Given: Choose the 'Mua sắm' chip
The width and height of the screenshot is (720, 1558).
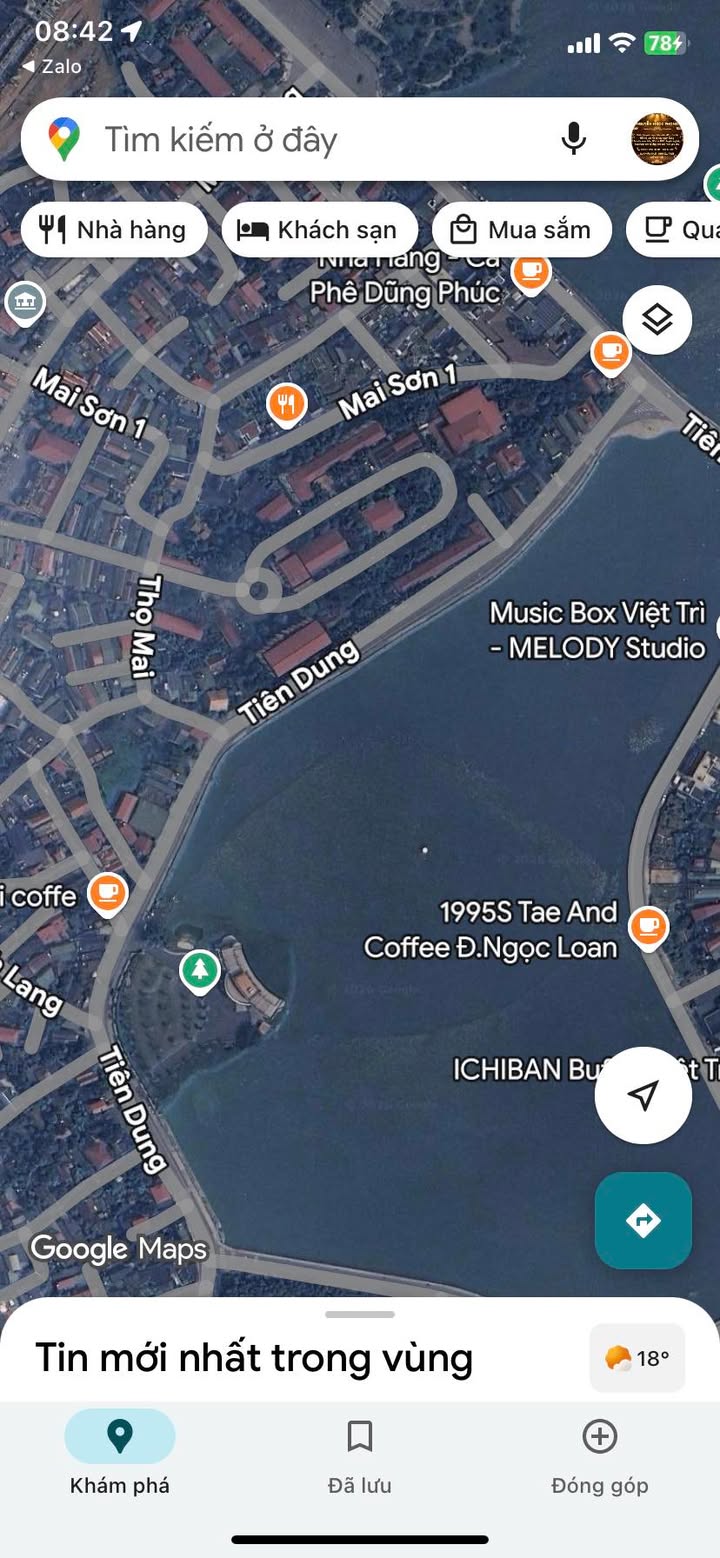Looking at the screenshot, I should (x=521, y=230).
